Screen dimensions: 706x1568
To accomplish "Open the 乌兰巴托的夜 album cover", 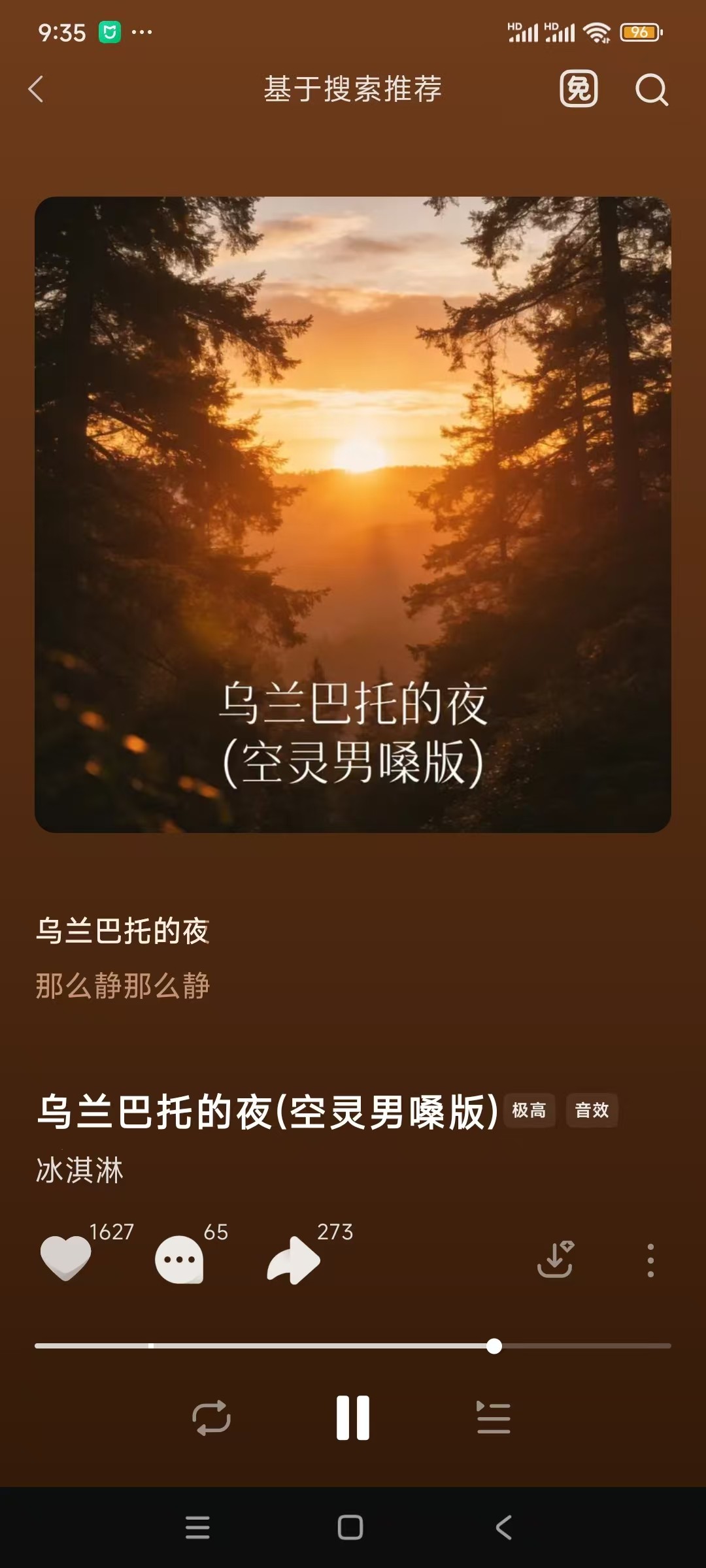I will coord(353,514).
